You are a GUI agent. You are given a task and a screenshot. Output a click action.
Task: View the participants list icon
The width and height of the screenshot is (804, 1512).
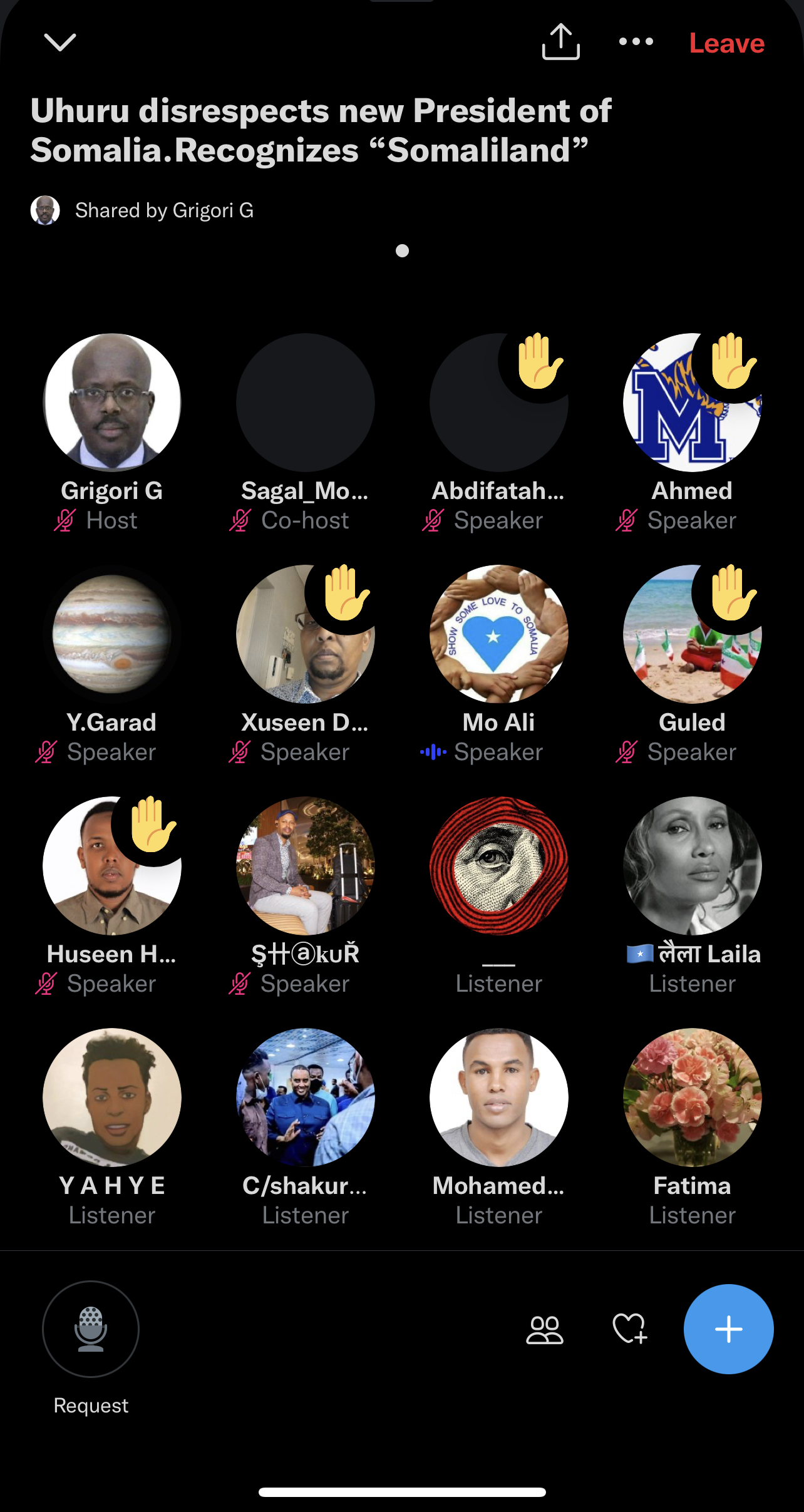545,1329
